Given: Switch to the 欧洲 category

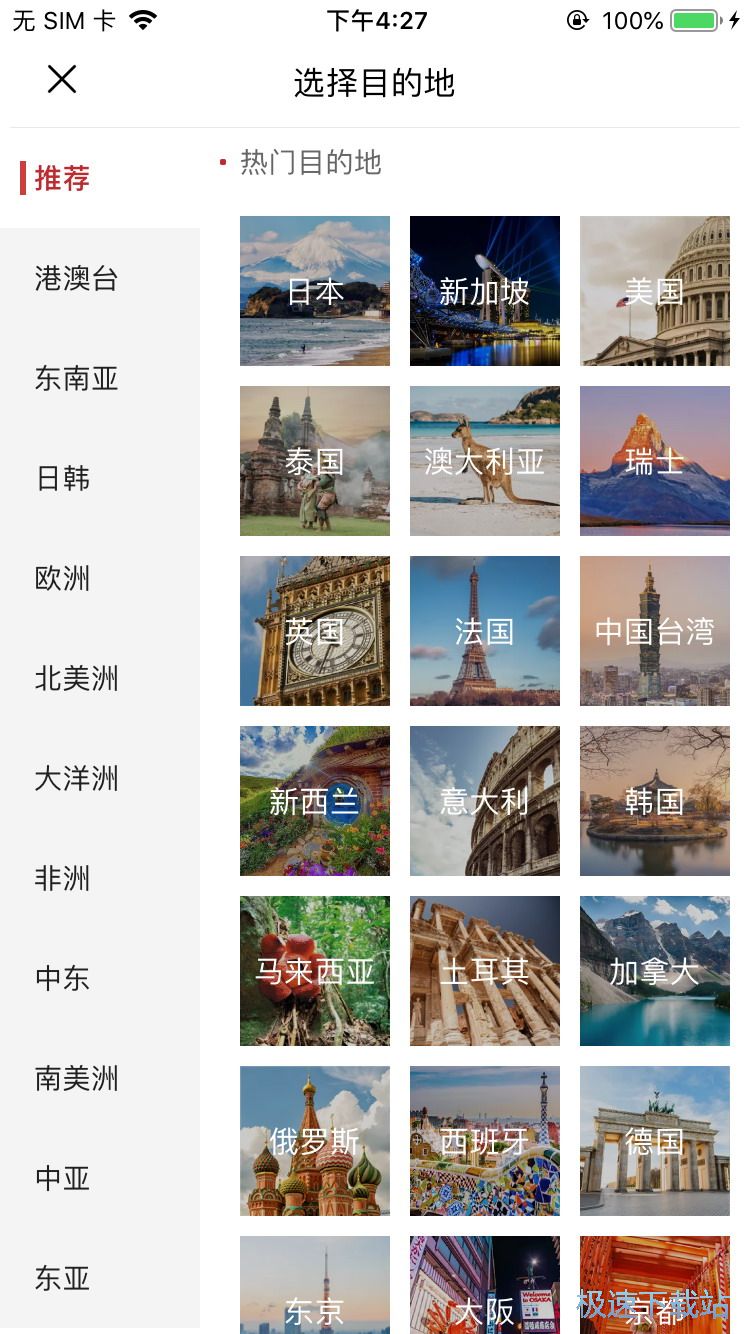Looking at the screenshot, I should 63,578.
